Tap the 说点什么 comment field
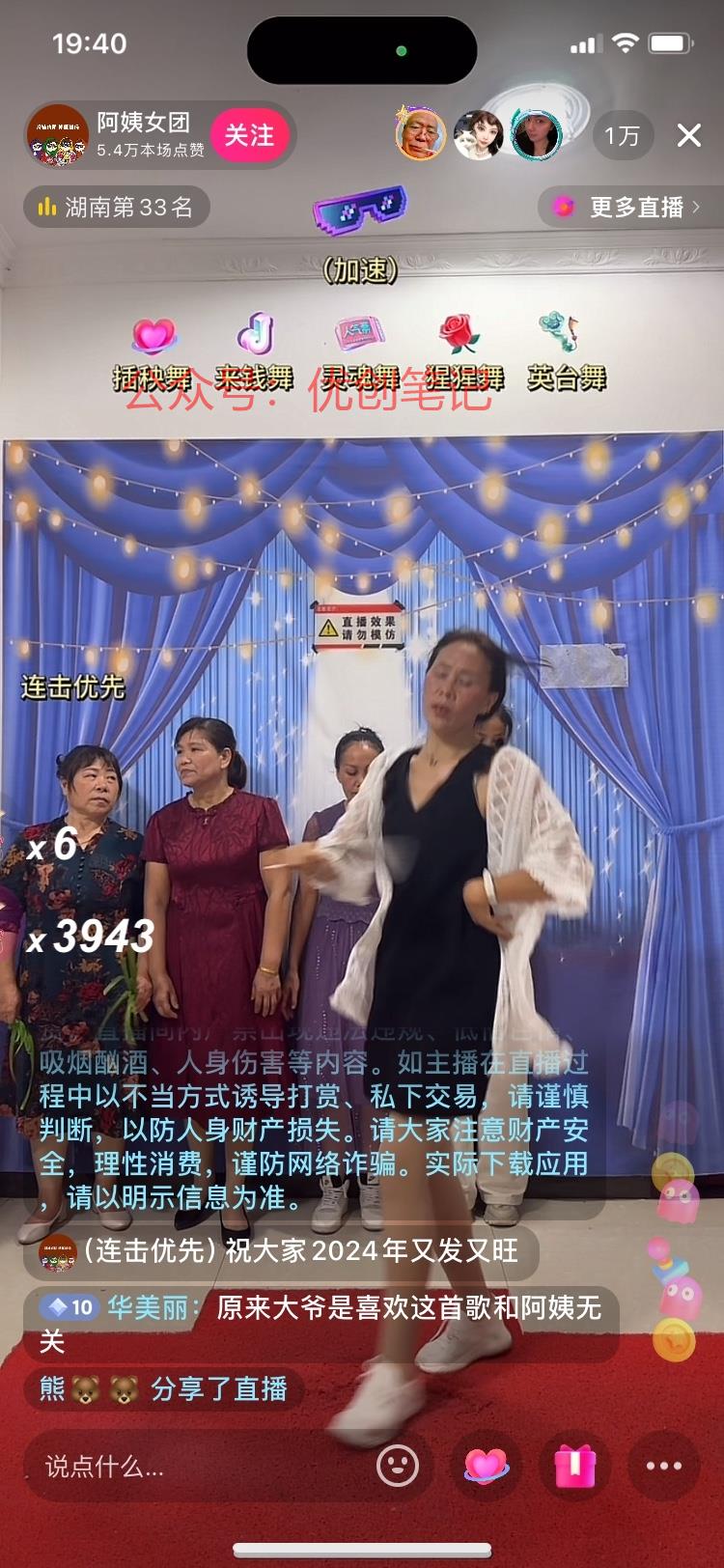 click(x=193, y=1467)
